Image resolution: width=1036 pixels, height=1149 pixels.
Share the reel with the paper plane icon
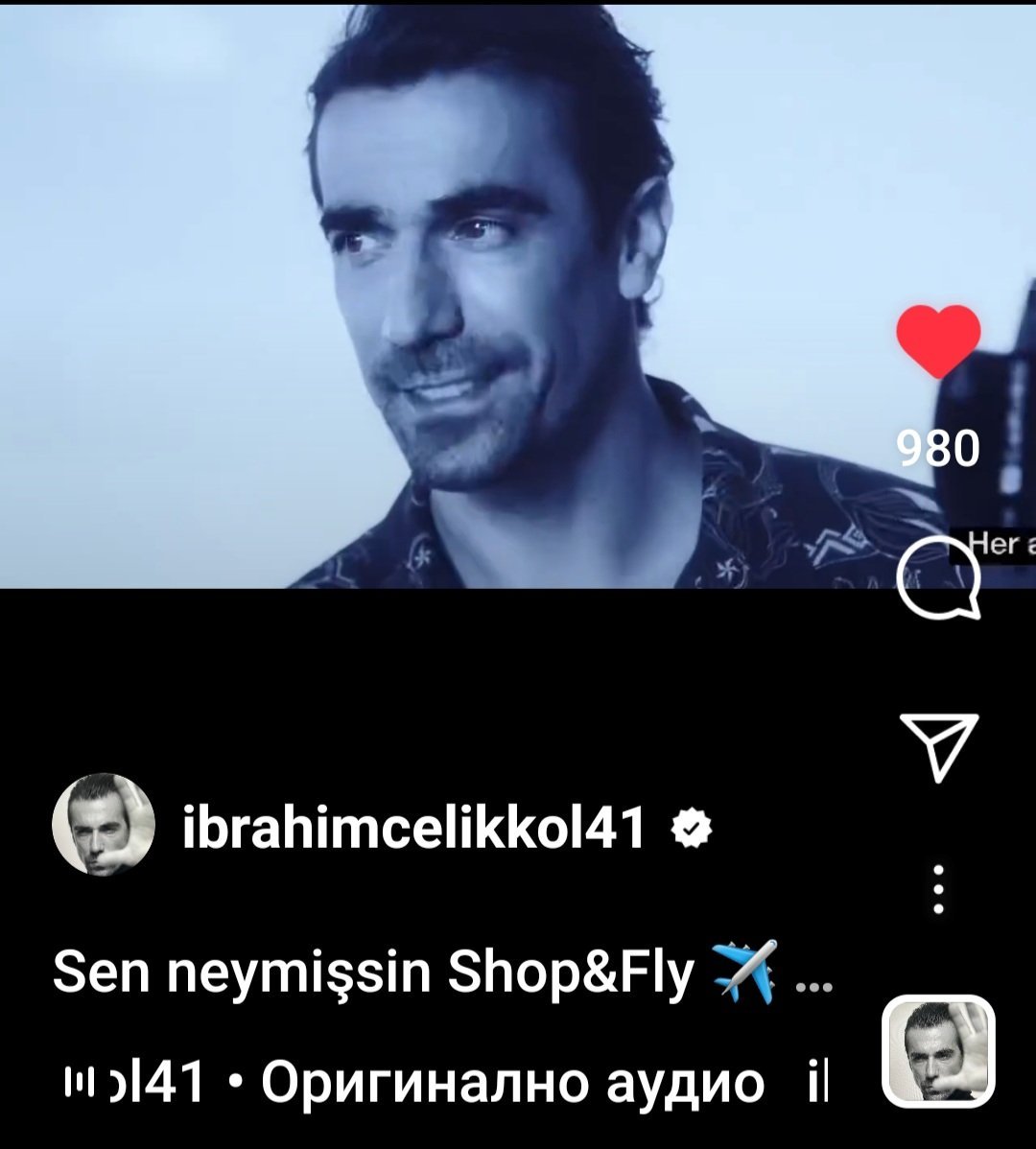tap(939, 746)
